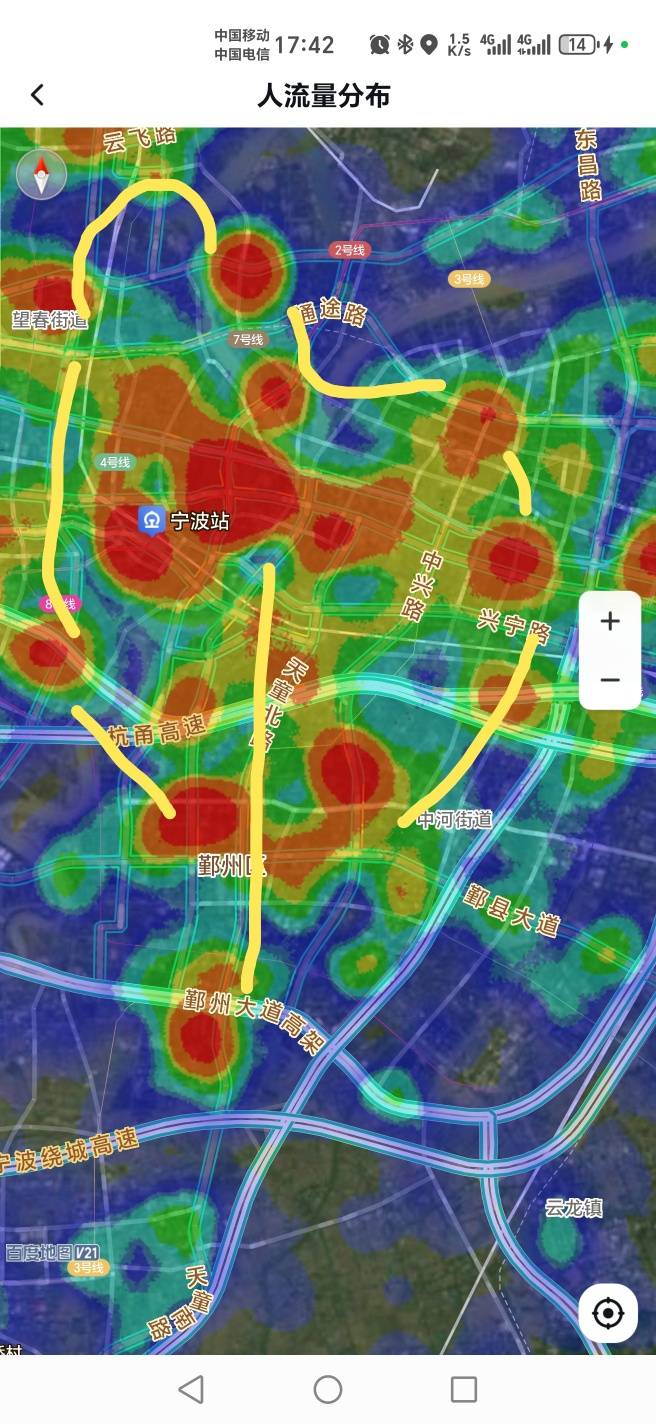This screenshot has width=656, height=1424.
Task: Tap the system home button
Action: pos(328,1389)
